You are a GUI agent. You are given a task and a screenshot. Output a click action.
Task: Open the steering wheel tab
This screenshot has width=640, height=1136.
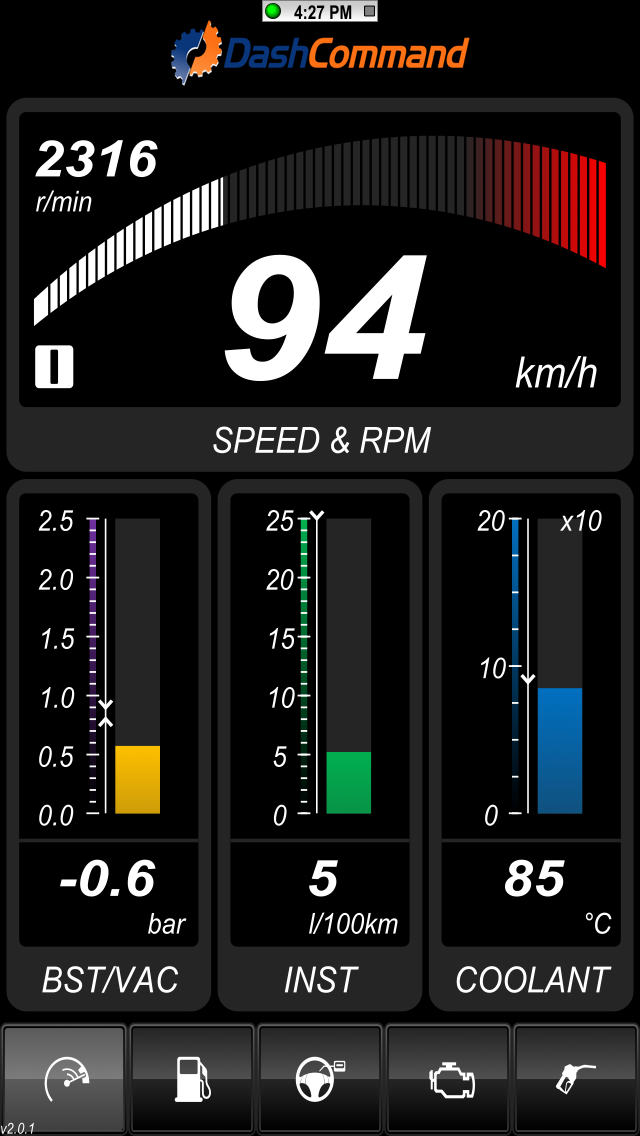click(320, 1077)
